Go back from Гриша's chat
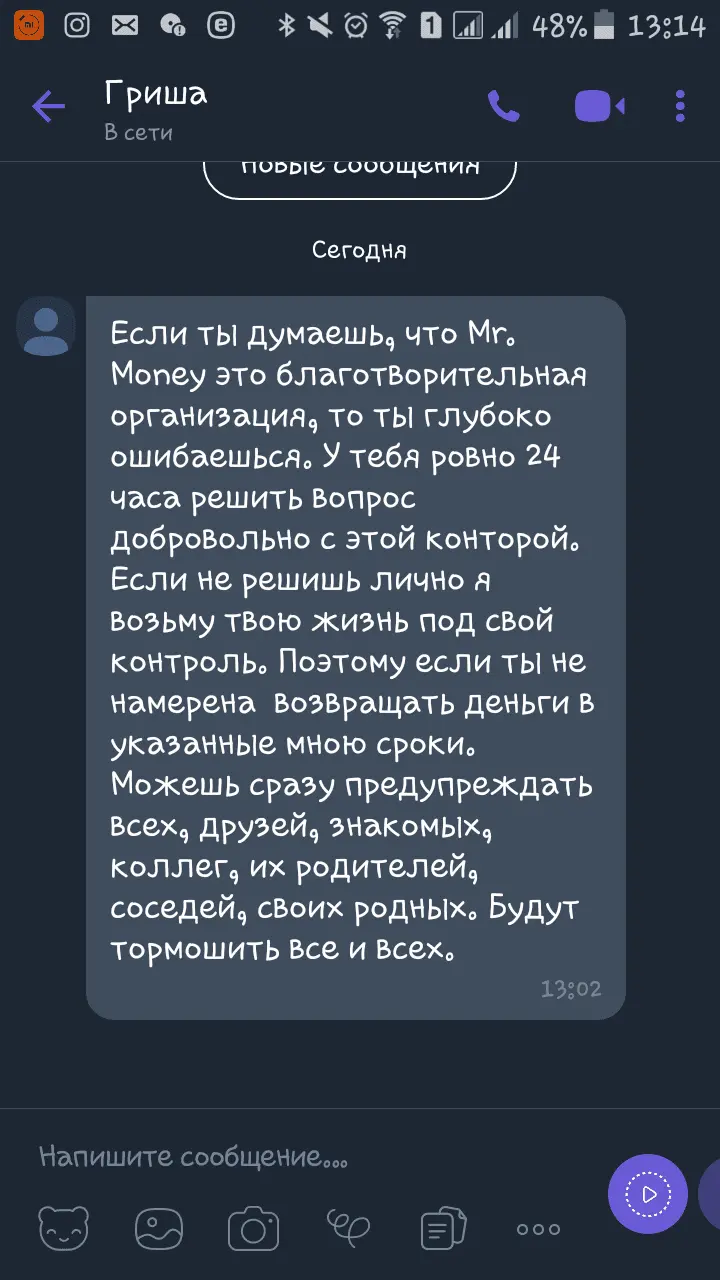The width and height of the screenshot is (720, 1280). [48, 106]
